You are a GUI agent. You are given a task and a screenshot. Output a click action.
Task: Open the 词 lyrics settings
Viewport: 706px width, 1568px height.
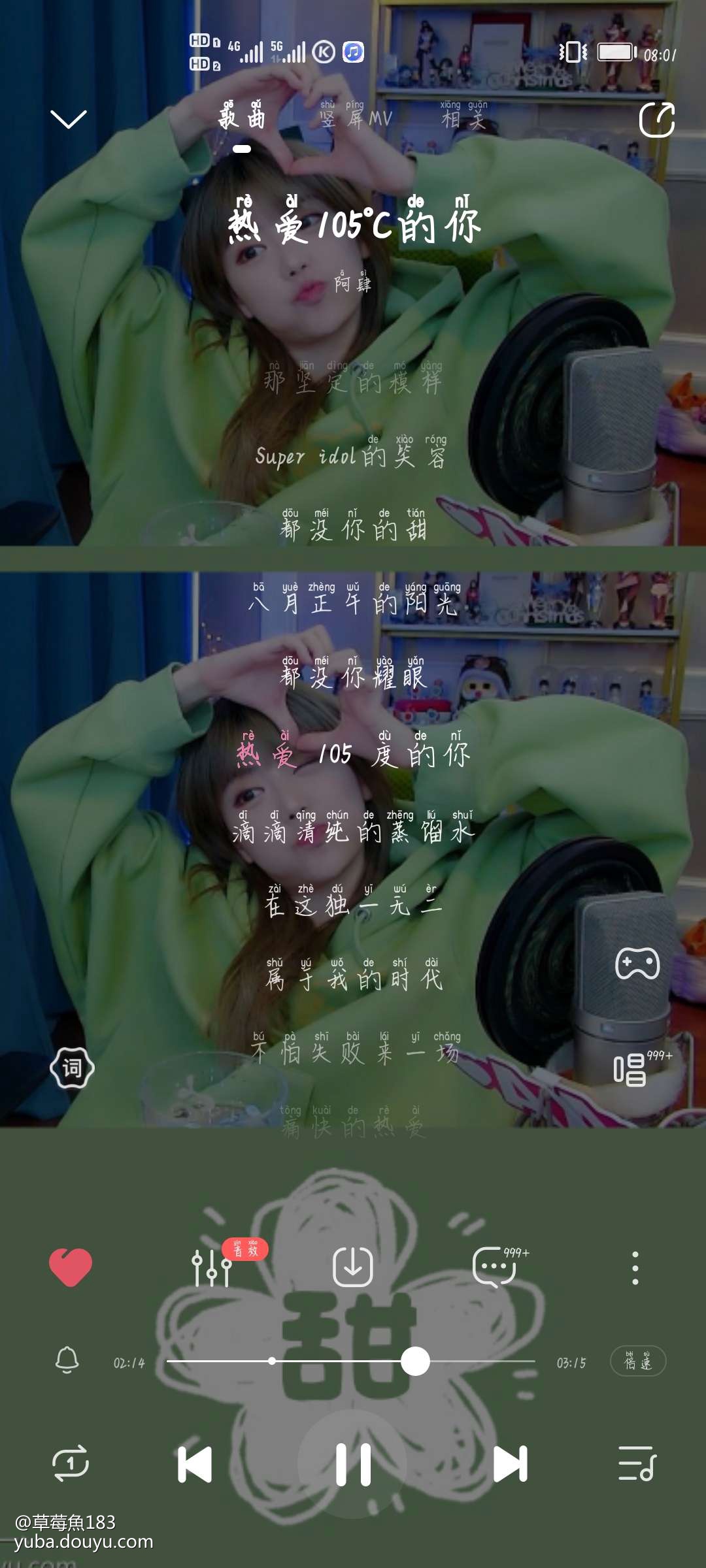pos(72,1068)
